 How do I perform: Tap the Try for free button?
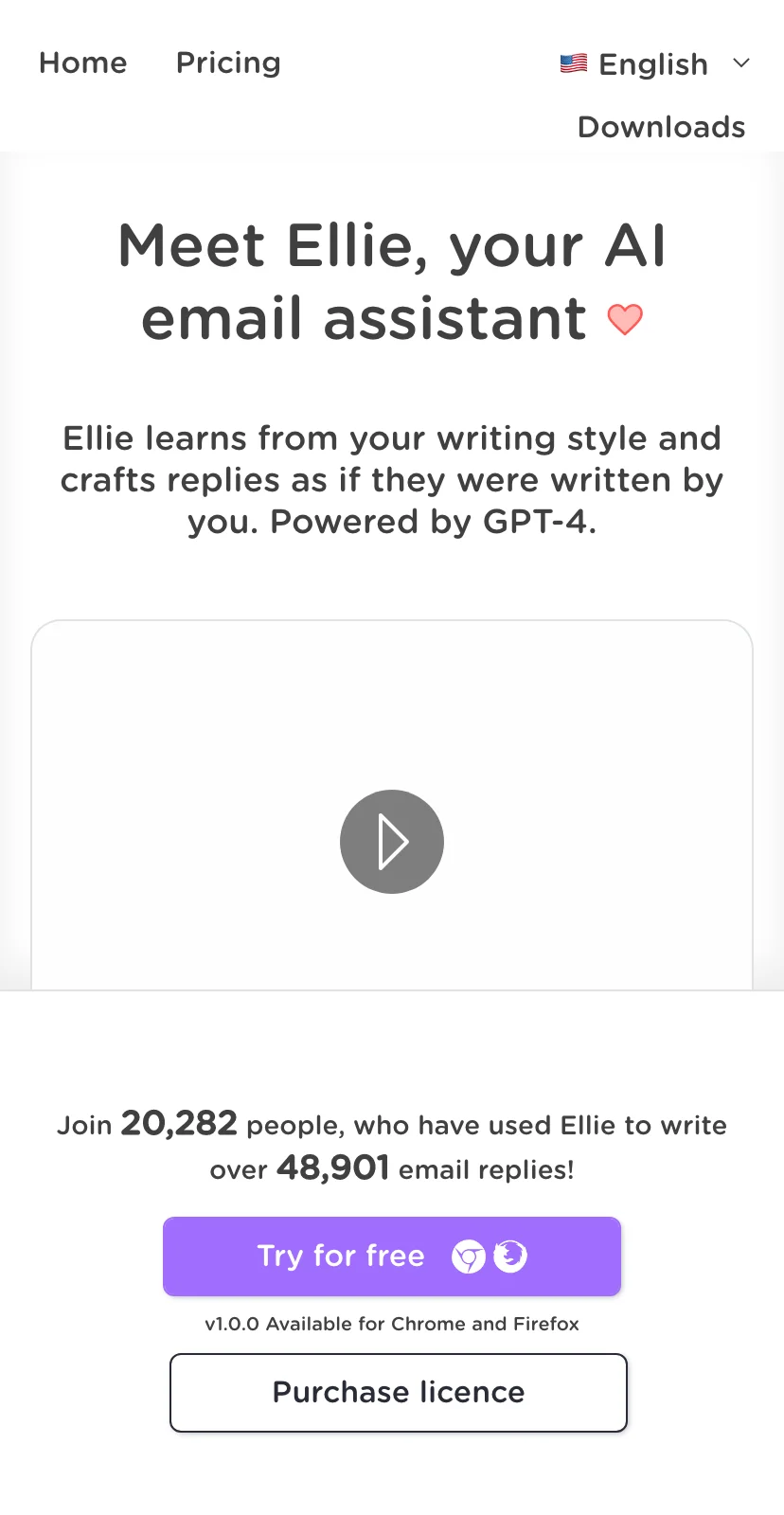(392, 1257)
